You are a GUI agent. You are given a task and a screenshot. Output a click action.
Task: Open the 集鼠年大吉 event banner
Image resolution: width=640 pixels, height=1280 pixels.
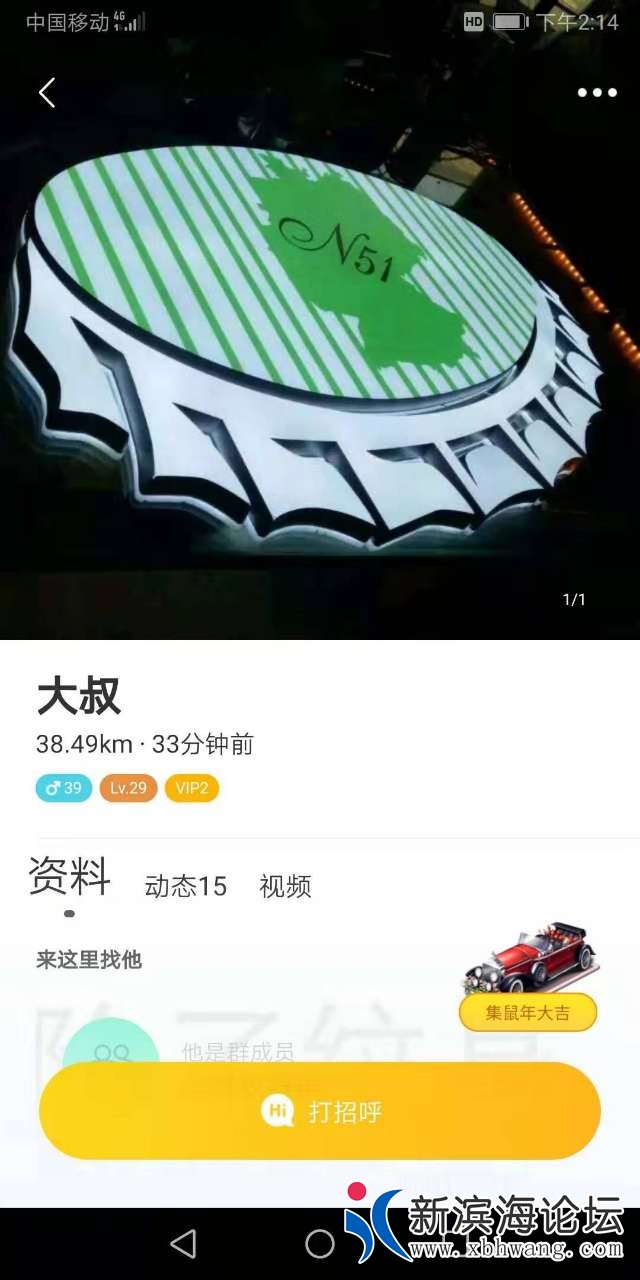[528, 1011]
